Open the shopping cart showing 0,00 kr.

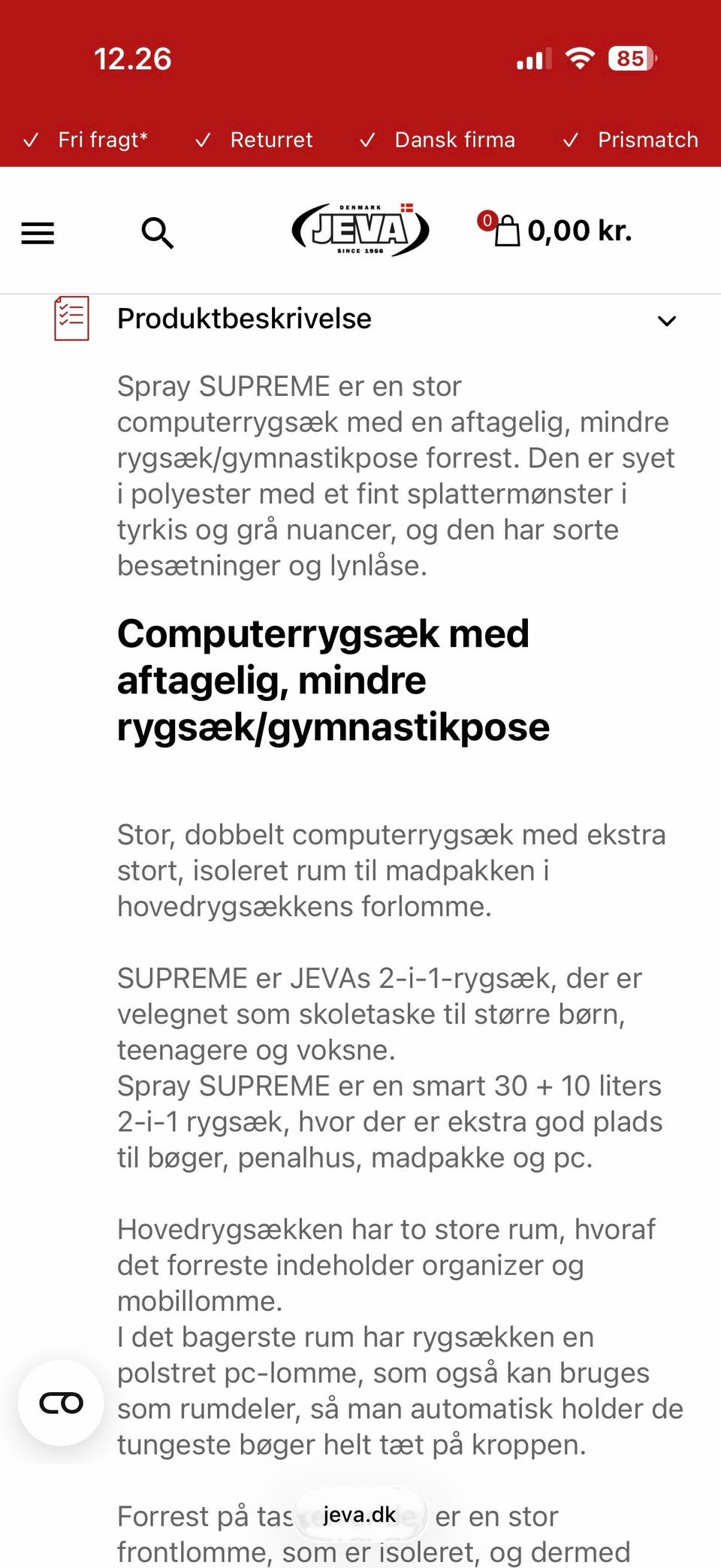(556, 230)
